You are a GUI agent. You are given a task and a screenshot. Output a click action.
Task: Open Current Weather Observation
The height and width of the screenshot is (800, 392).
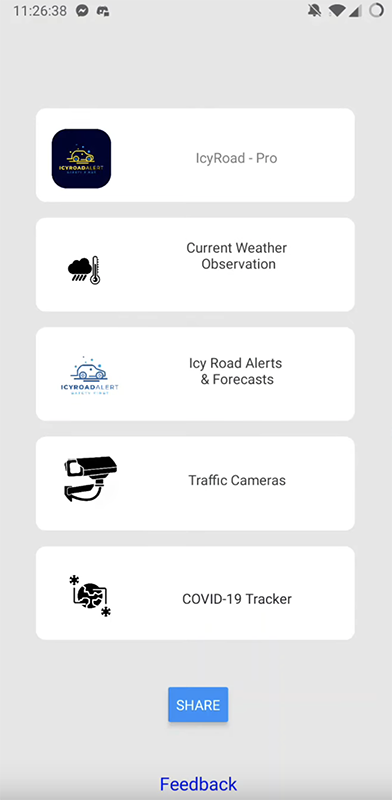195,264
